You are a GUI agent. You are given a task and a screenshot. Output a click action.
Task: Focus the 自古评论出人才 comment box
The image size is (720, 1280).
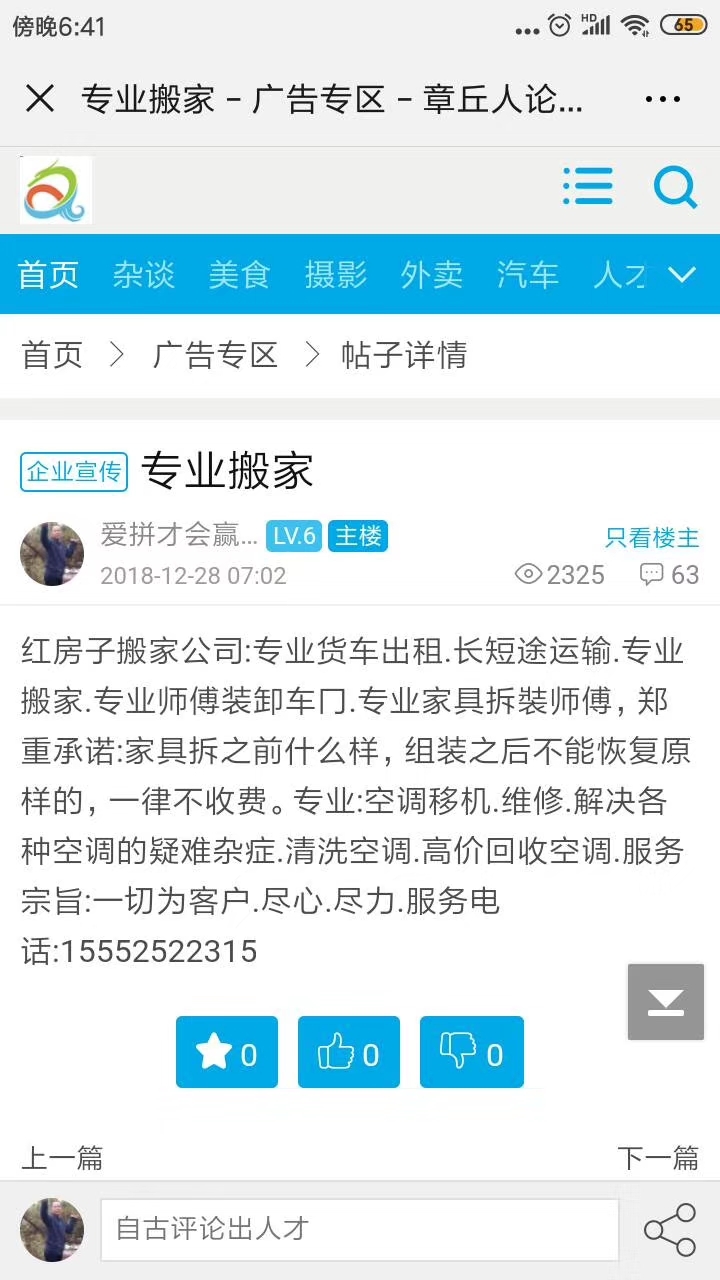click(x=360, y=1229)
